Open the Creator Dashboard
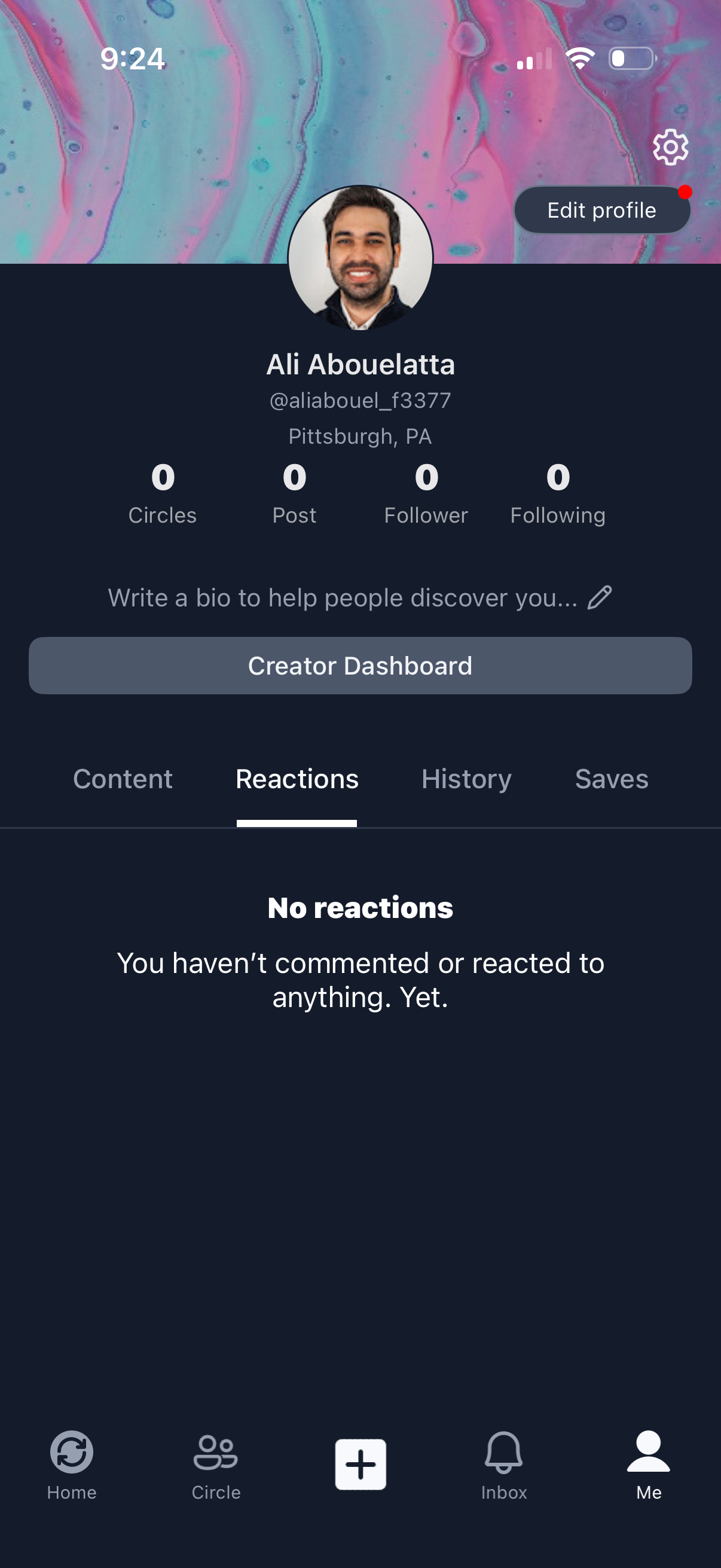Viewport: 721px width, 1568px height. click(x=360, y=666)
